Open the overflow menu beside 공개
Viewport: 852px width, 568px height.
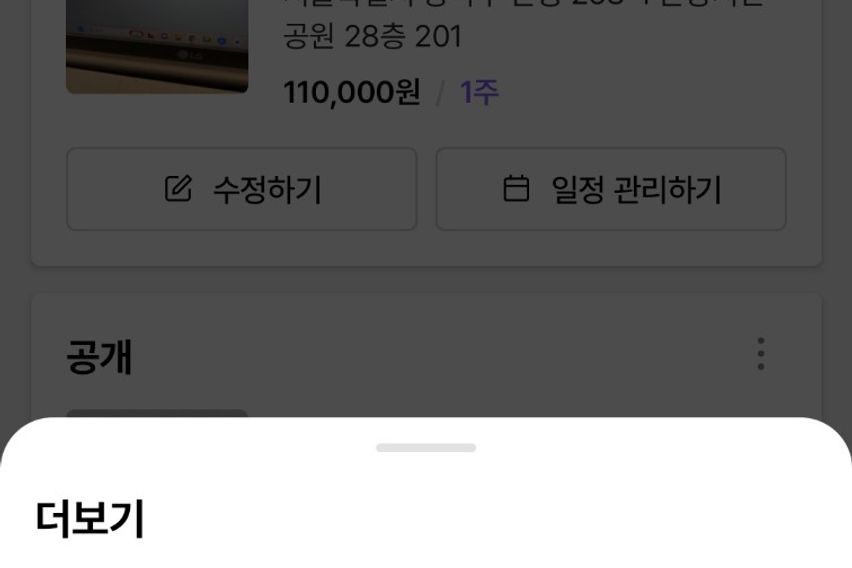pyautogui.click(x=761, y=354)
